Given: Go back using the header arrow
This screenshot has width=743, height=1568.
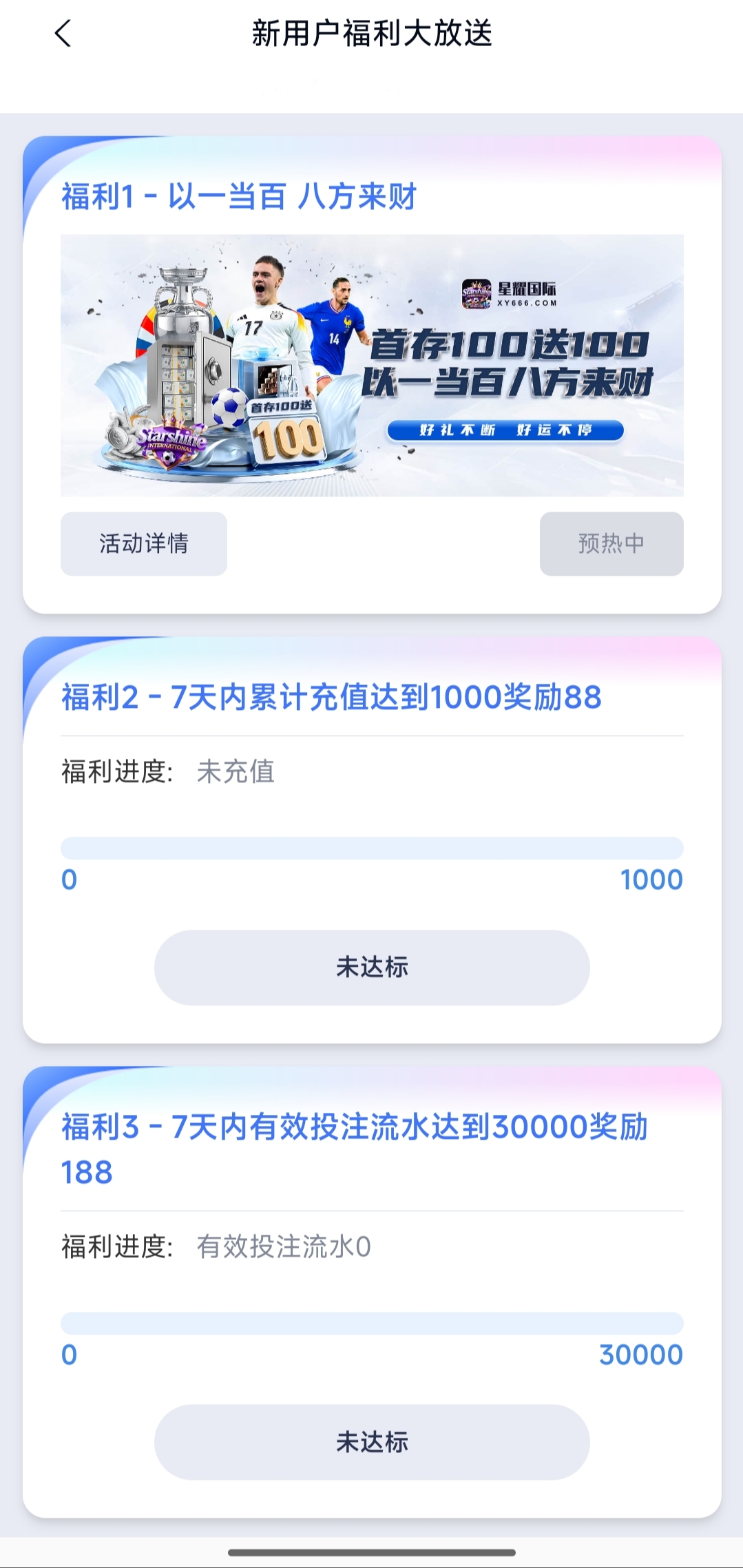Looking at the screenshot, I should click(63, 33).
